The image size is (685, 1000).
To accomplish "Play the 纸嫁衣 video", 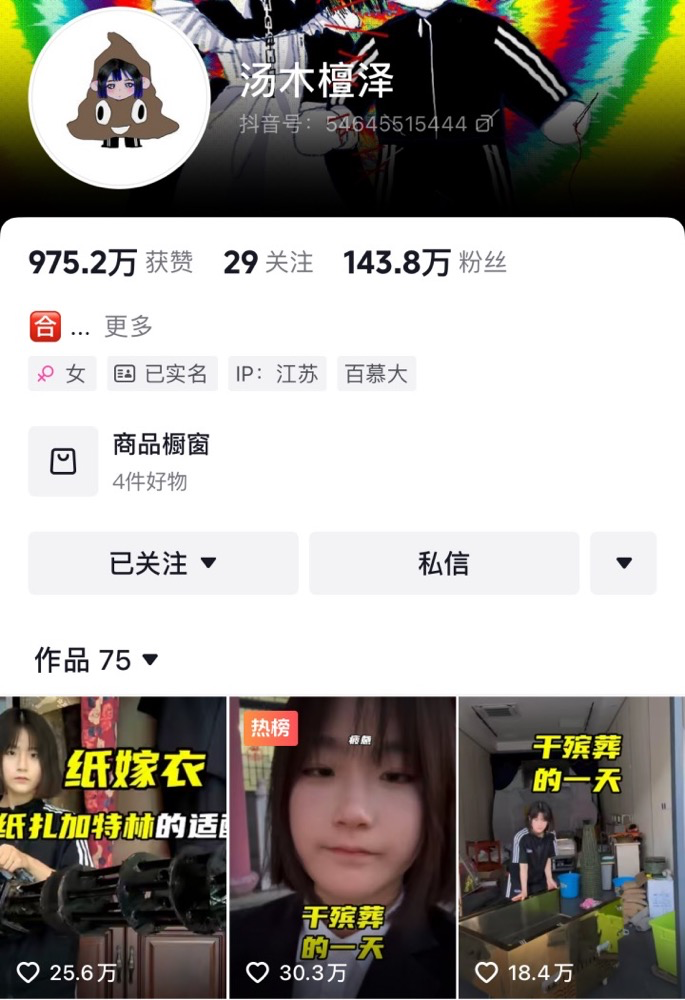I will click(112, 845).
